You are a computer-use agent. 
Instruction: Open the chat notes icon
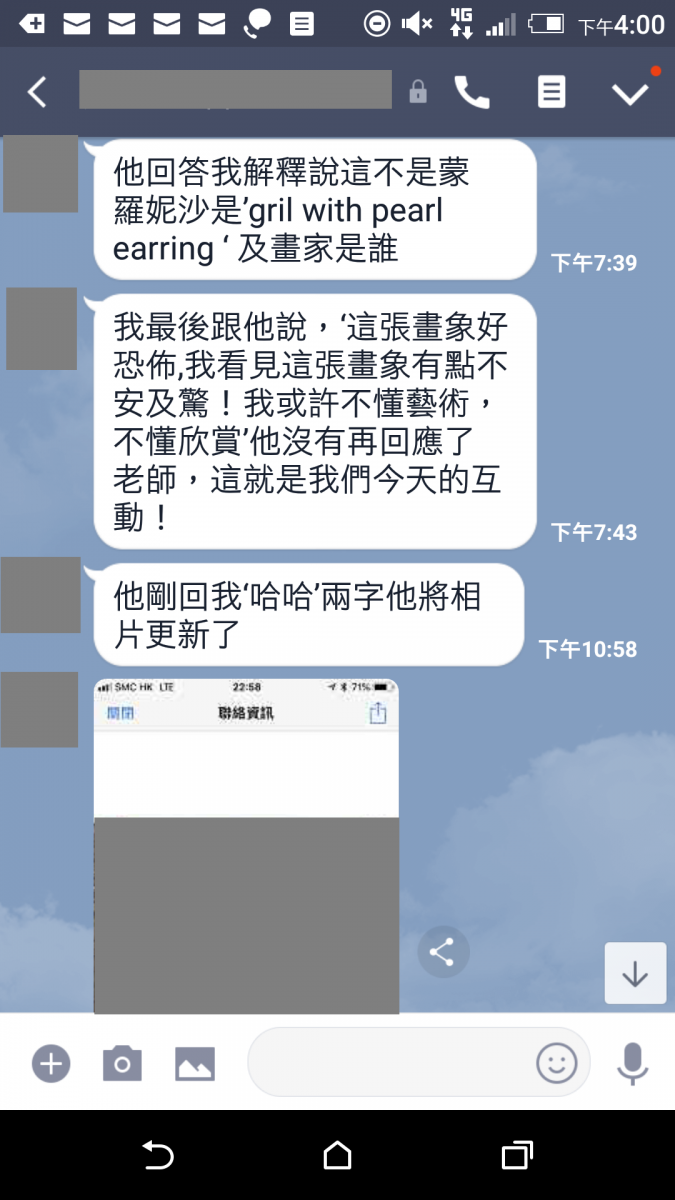(551, 92)
